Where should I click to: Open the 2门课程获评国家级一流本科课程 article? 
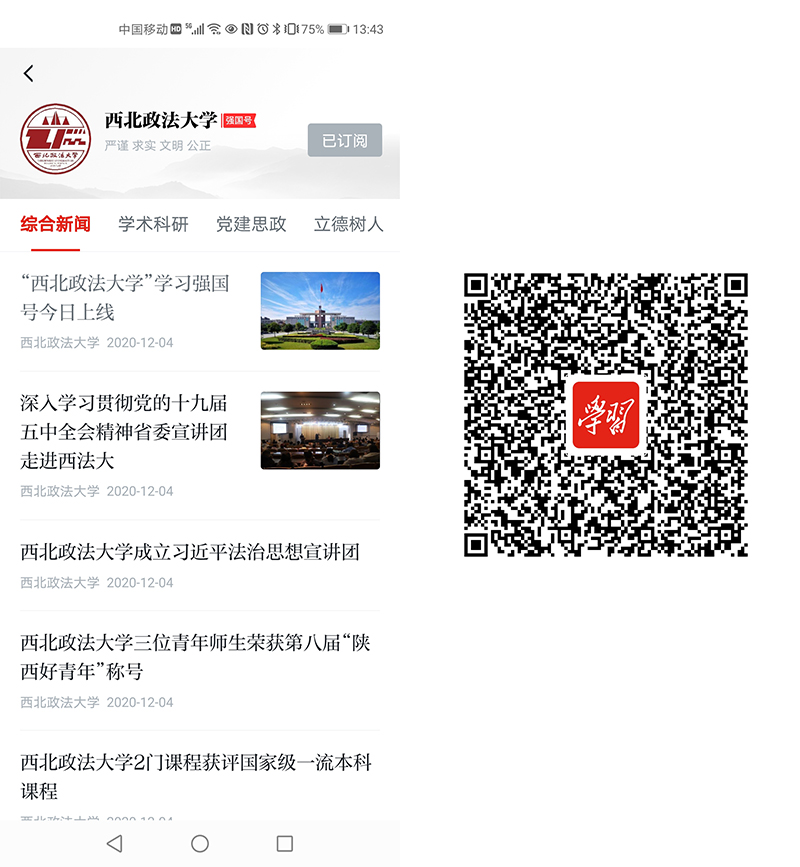(195, 775)
